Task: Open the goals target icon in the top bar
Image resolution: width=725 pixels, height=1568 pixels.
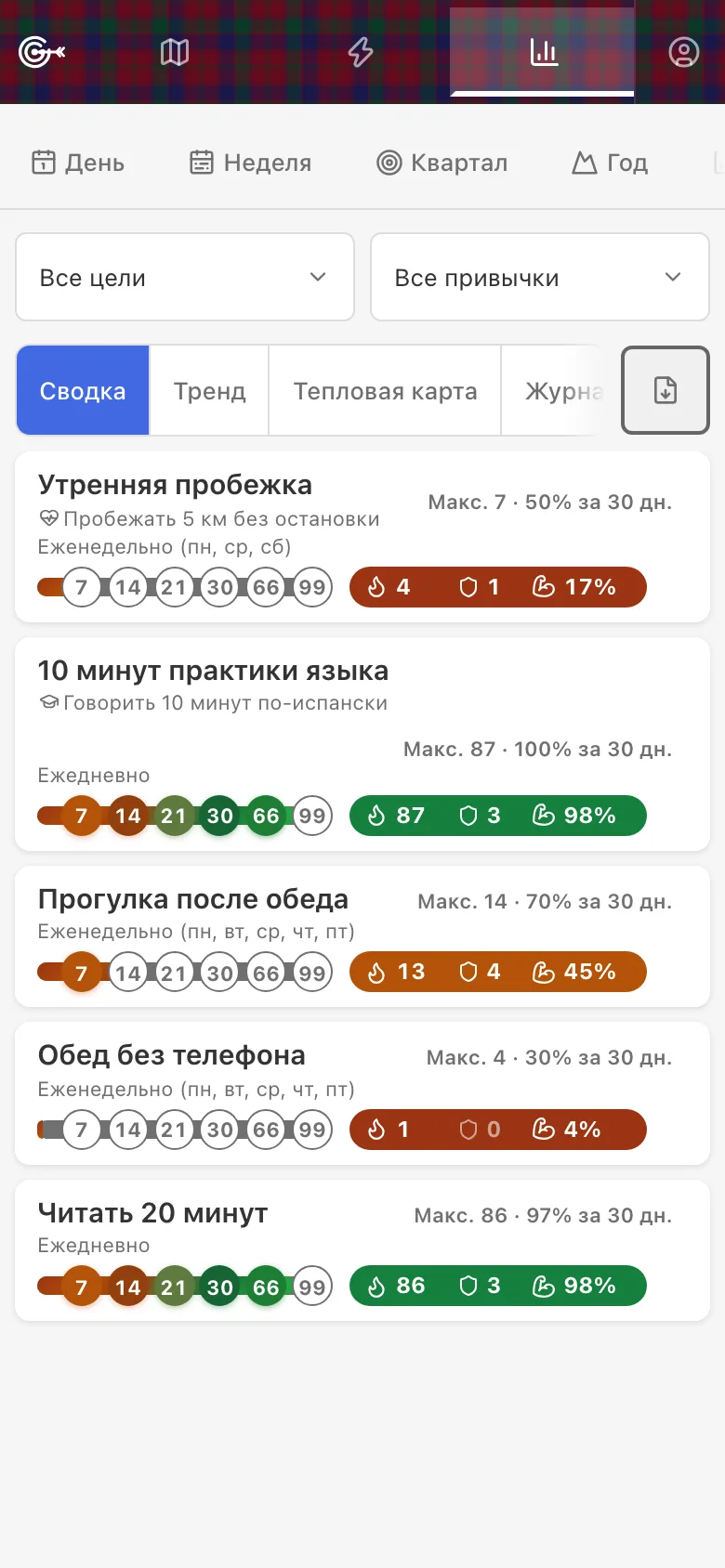Action: click(x=42, y=52)
